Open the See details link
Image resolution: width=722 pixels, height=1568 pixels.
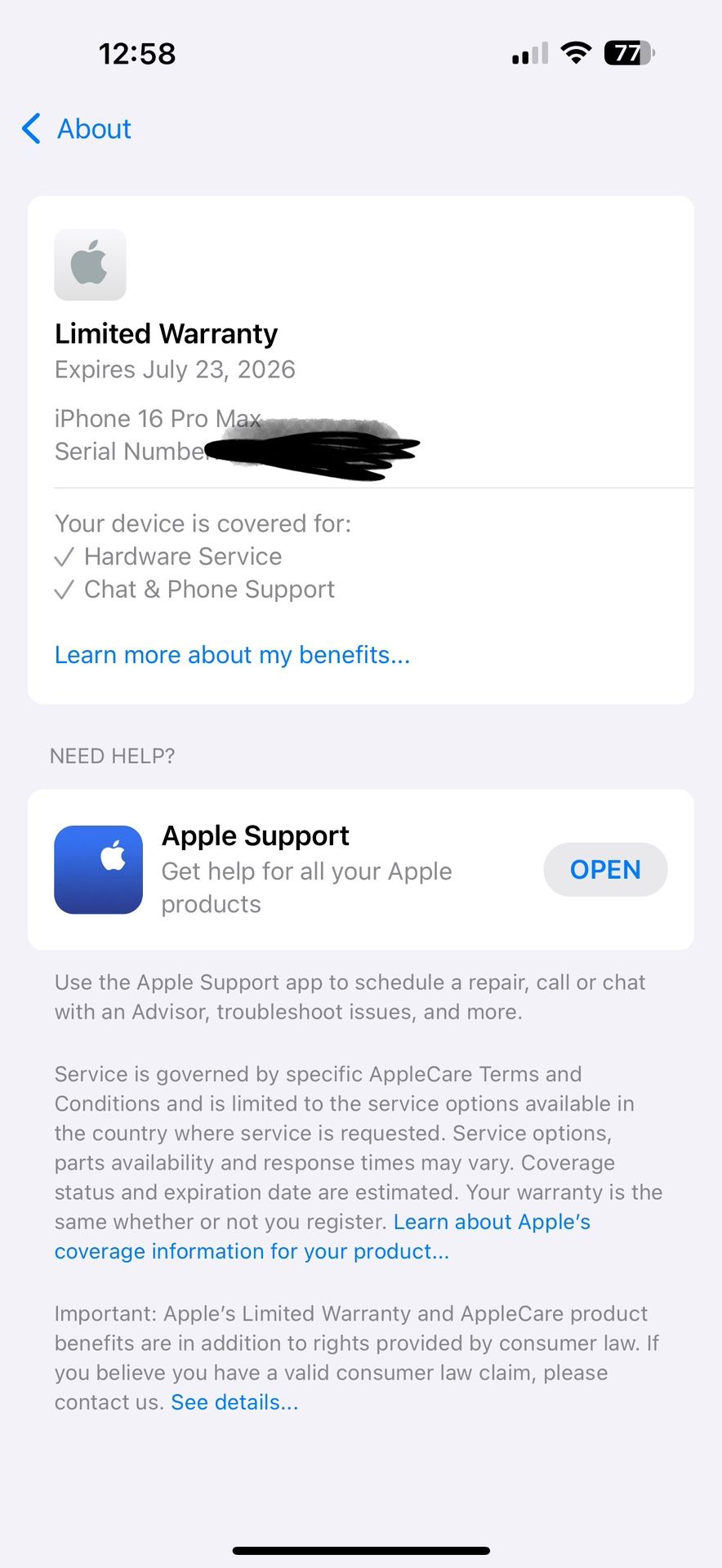point(234,1402)
